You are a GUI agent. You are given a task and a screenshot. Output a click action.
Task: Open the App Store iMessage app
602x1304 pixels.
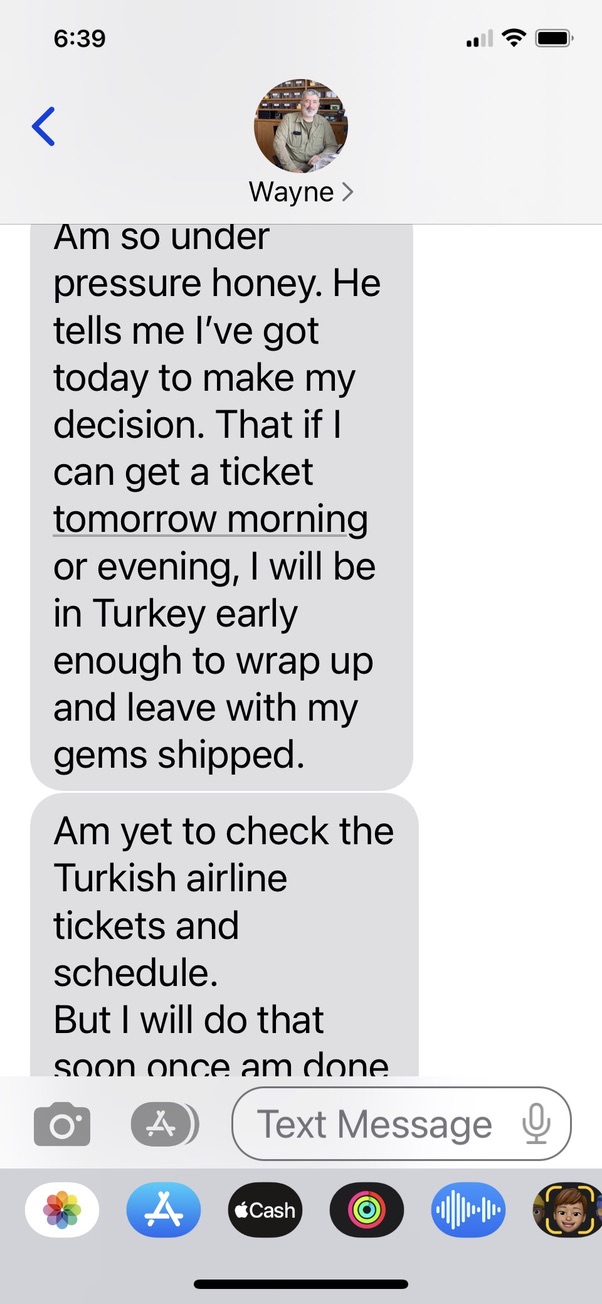[x=163, y=1210]
